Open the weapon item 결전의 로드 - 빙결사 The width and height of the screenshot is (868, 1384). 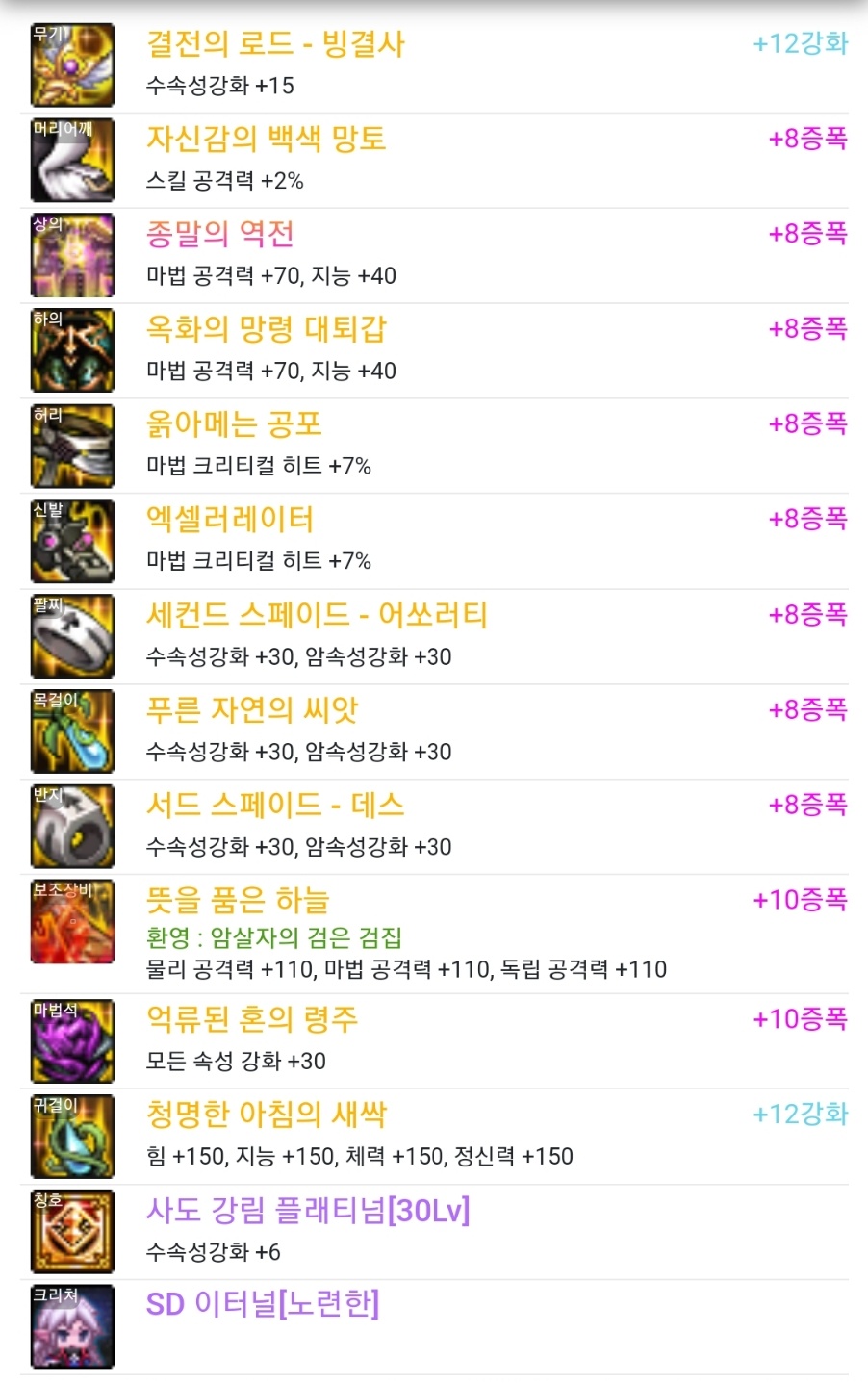275,44
